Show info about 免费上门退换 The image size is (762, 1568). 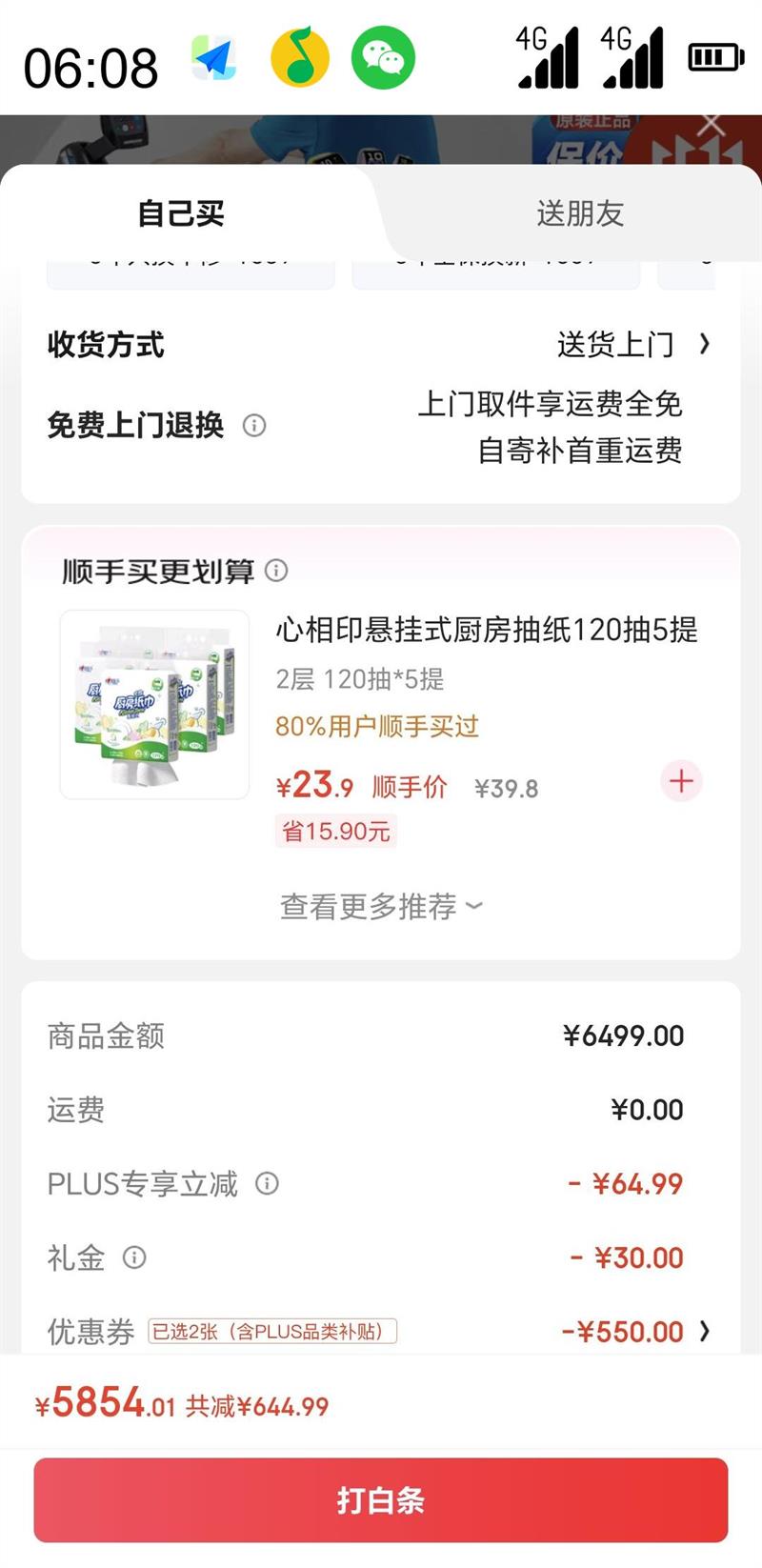254,426
